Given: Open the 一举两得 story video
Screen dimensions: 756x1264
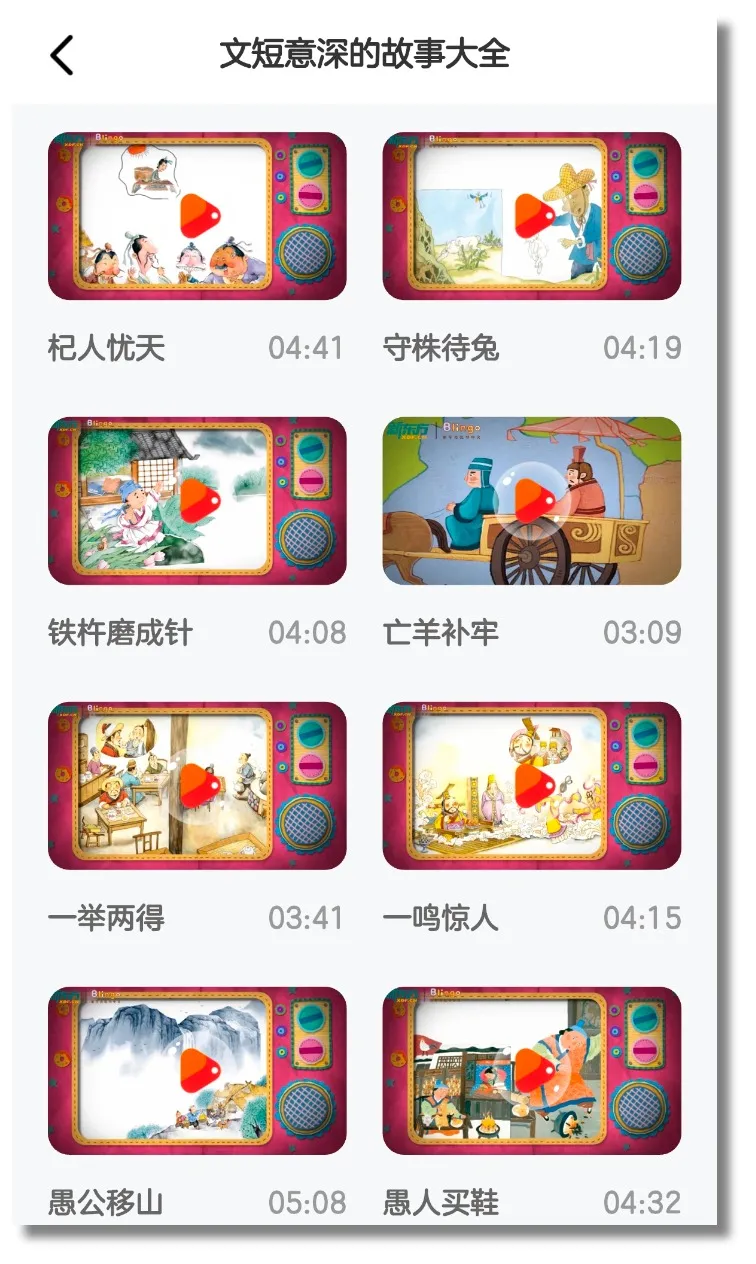Looking at the screenshot, I should point(197,786).
